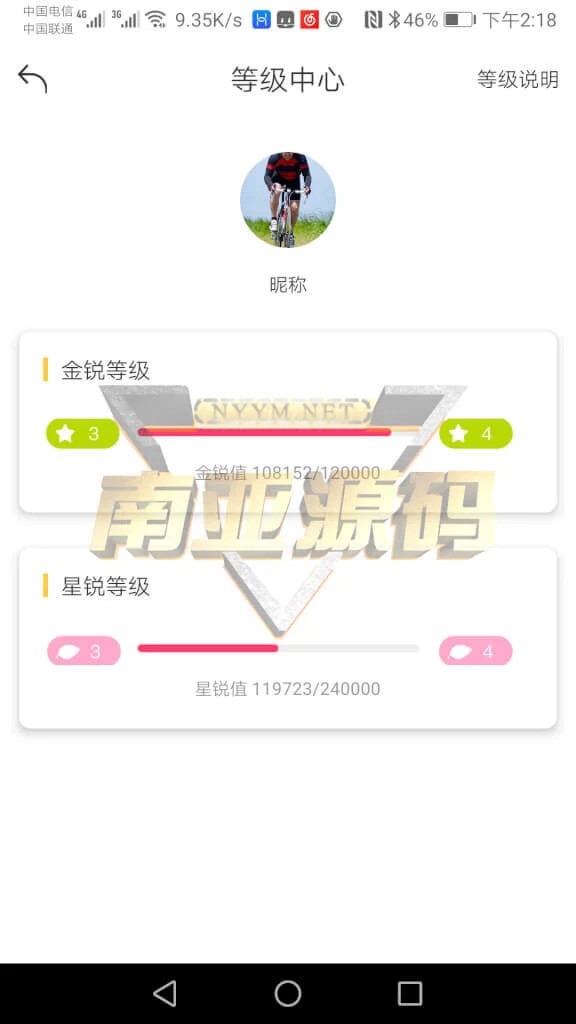Tap the system back button
The height and width of the screenshot is (1024, 576).
165,993
